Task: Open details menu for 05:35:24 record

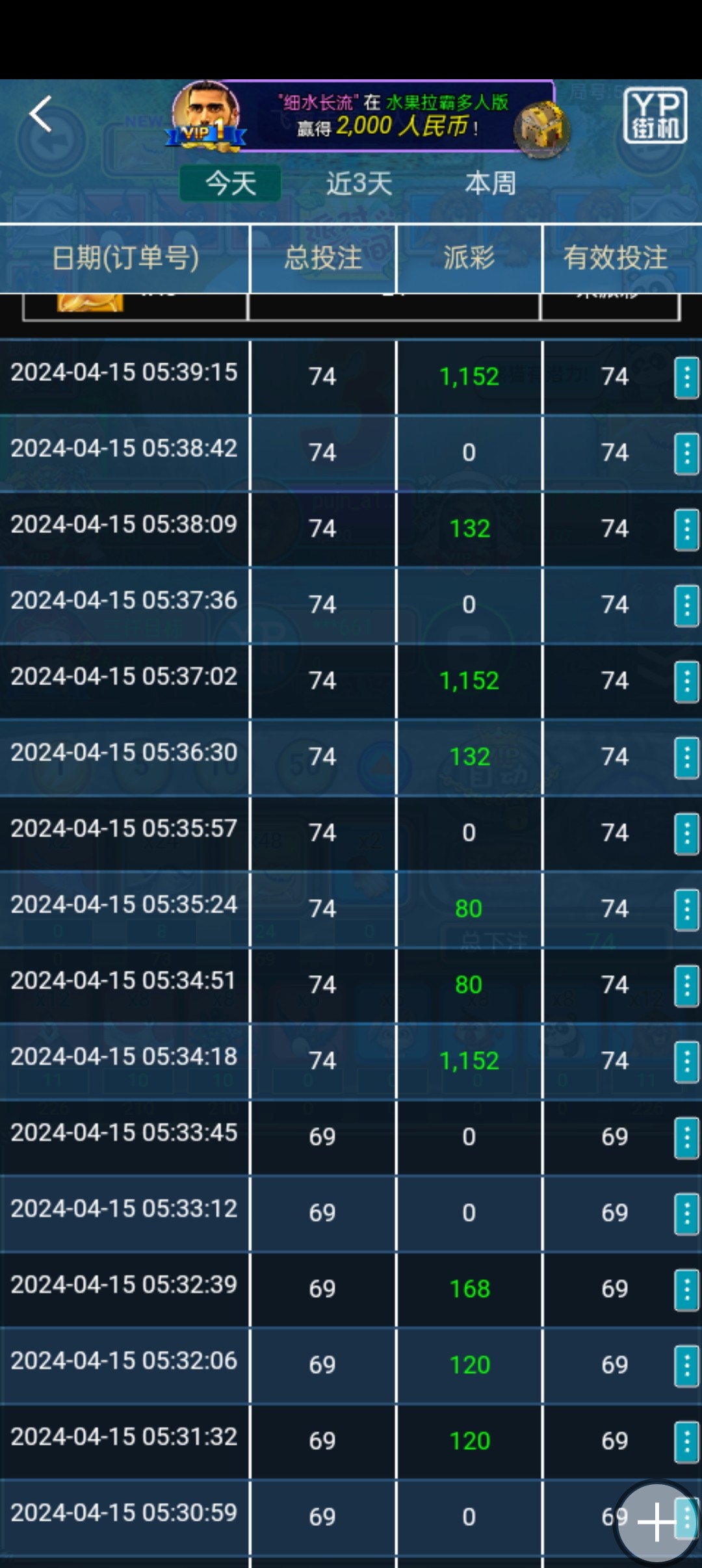Action: (x=686, y=909)
